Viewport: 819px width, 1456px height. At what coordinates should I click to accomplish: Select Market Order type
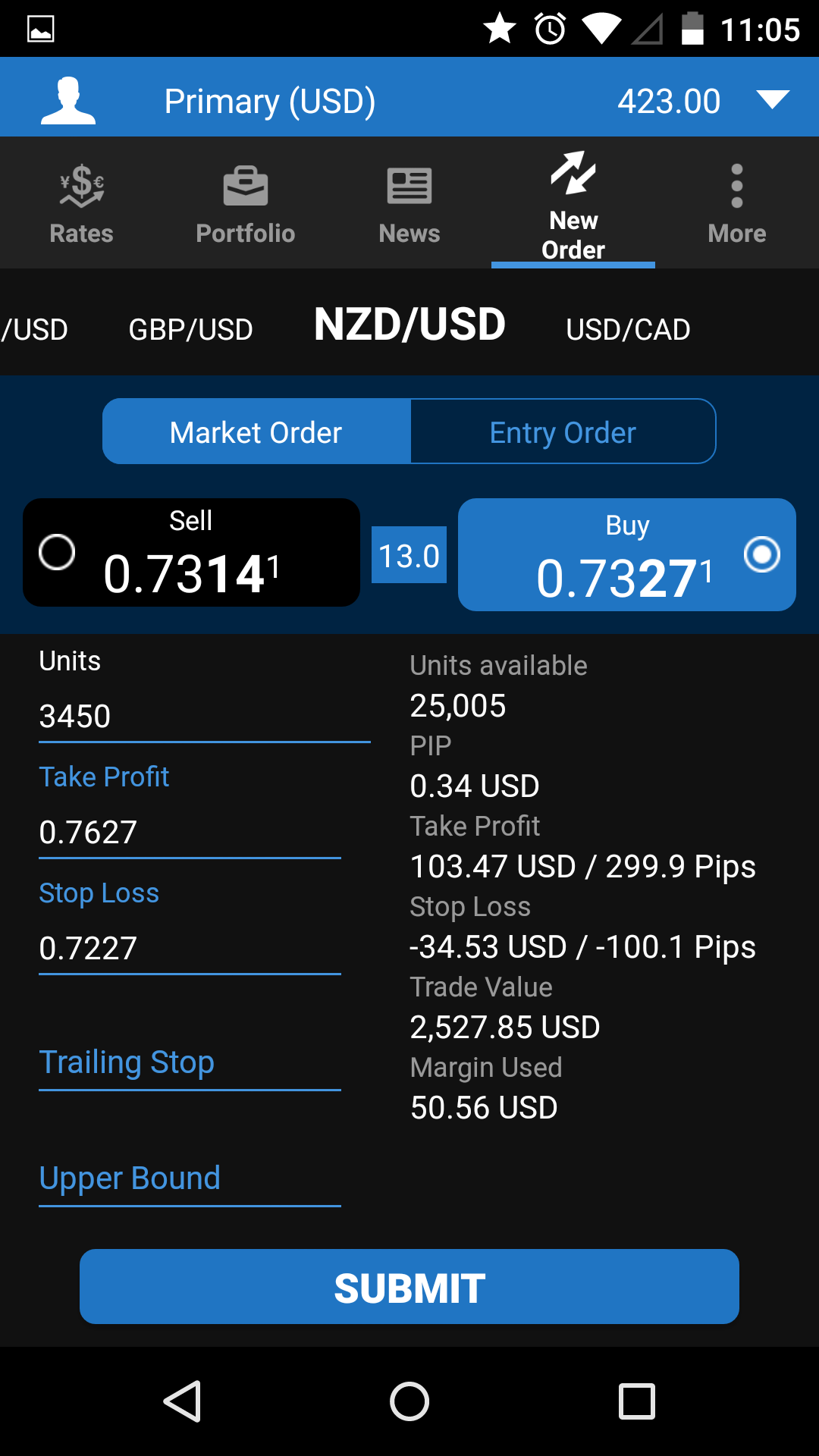tap(256, 432)
